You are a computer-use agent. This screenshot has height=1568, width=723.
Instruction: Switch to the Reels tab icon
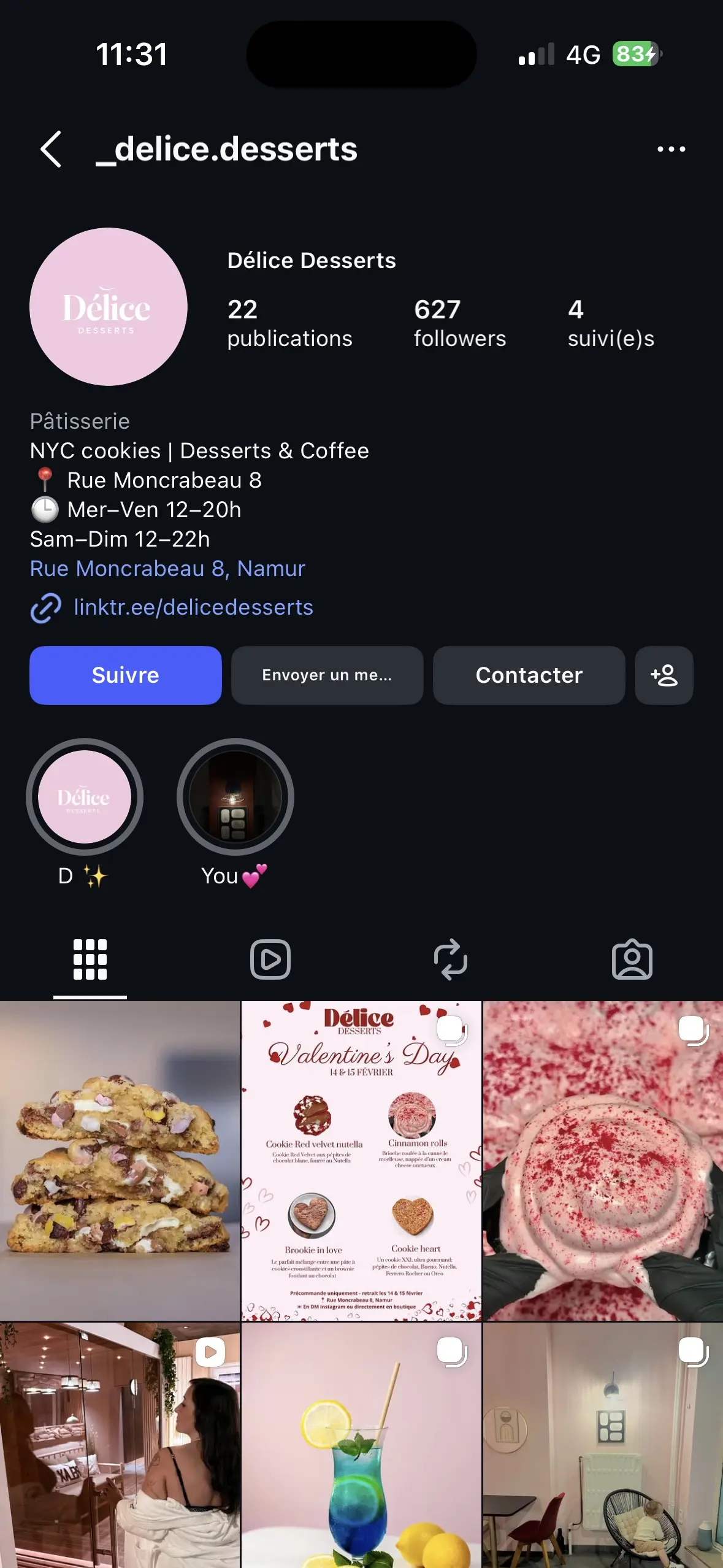[x=270, y=960]
